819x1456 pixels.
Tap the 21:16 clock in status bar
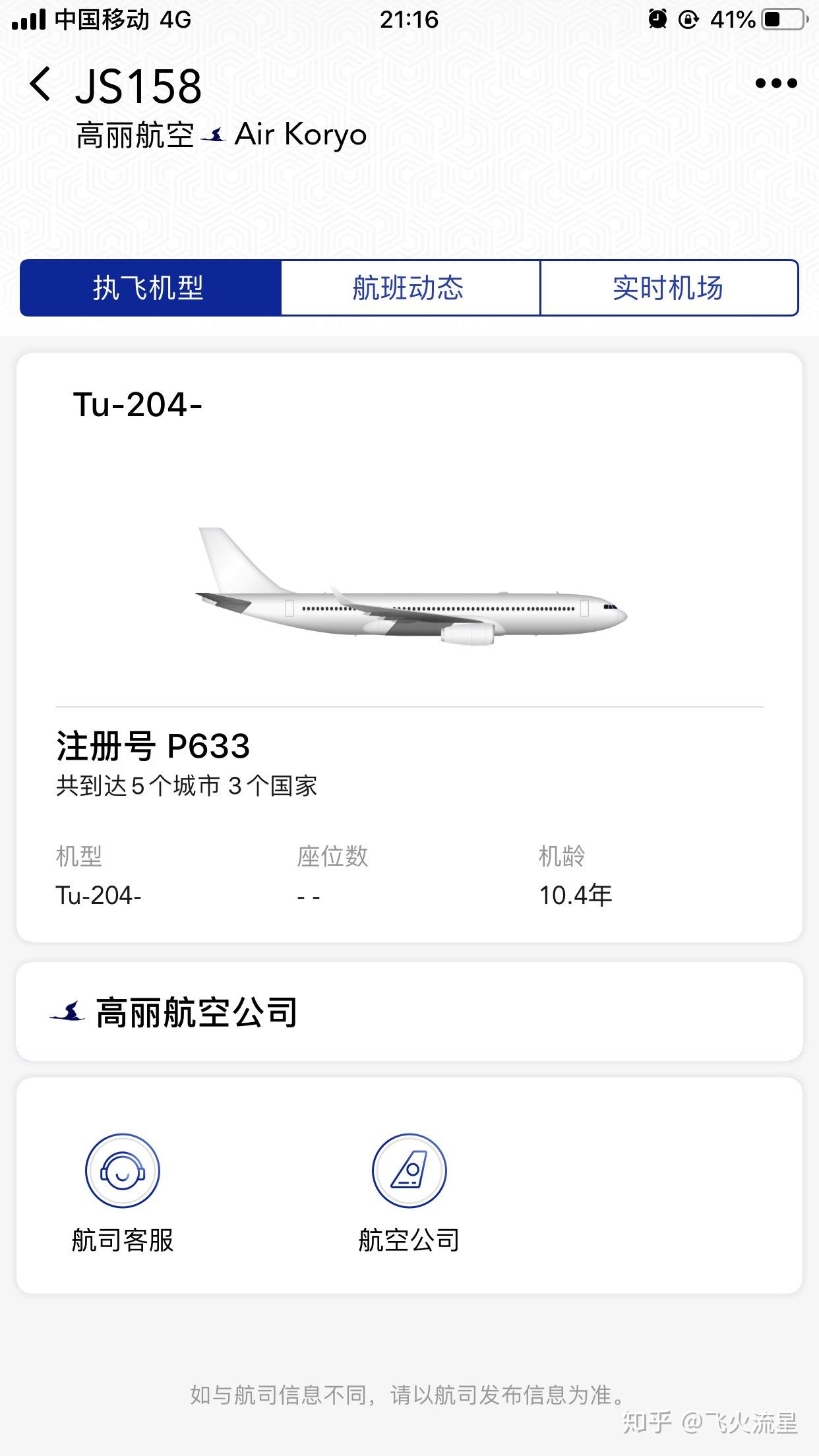(409, 20)
